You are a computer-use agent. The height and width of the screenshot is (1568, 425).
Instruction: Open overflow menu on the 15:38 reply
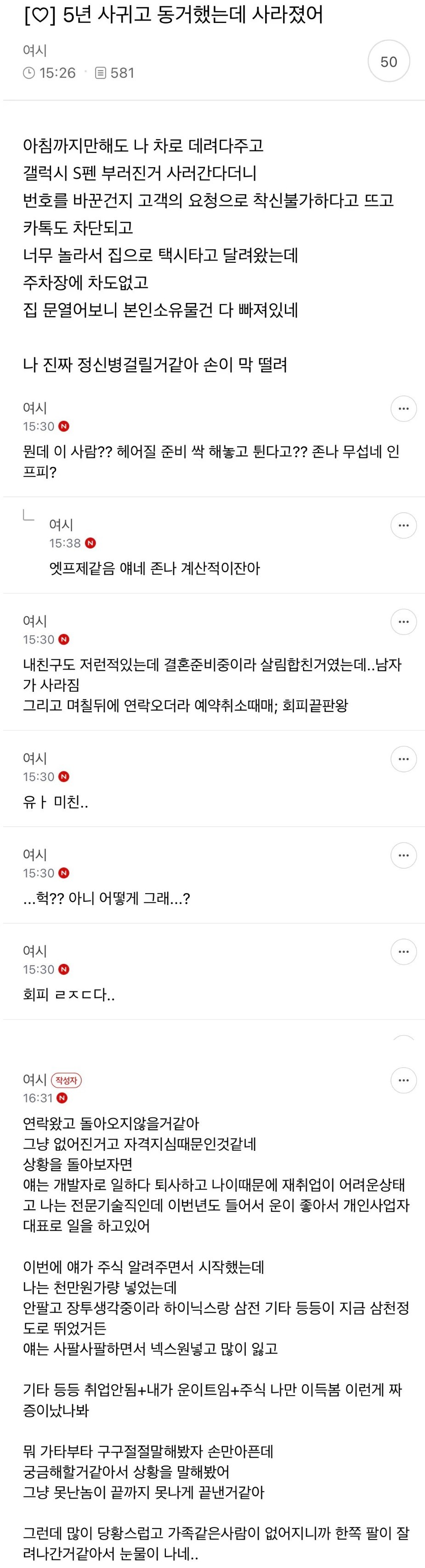point(403,525)
